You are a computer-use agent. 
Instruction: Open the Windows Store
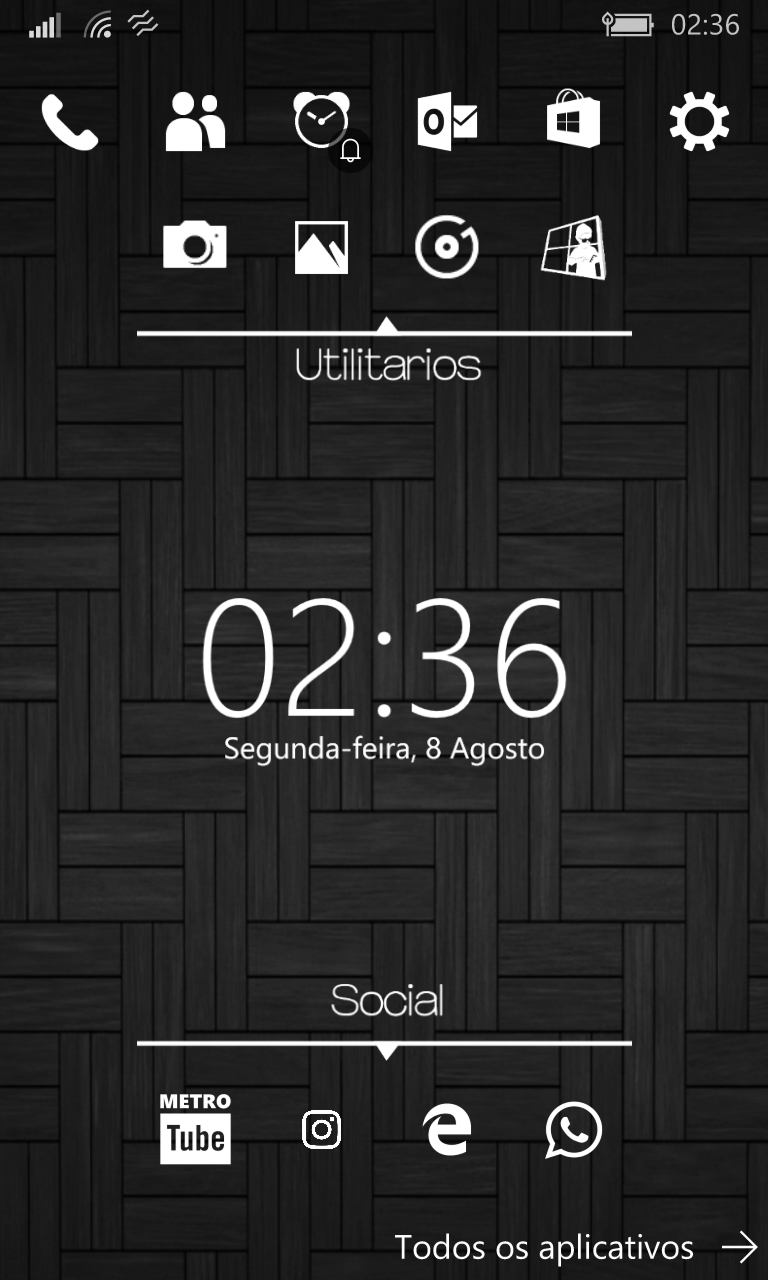click(573, 120)
